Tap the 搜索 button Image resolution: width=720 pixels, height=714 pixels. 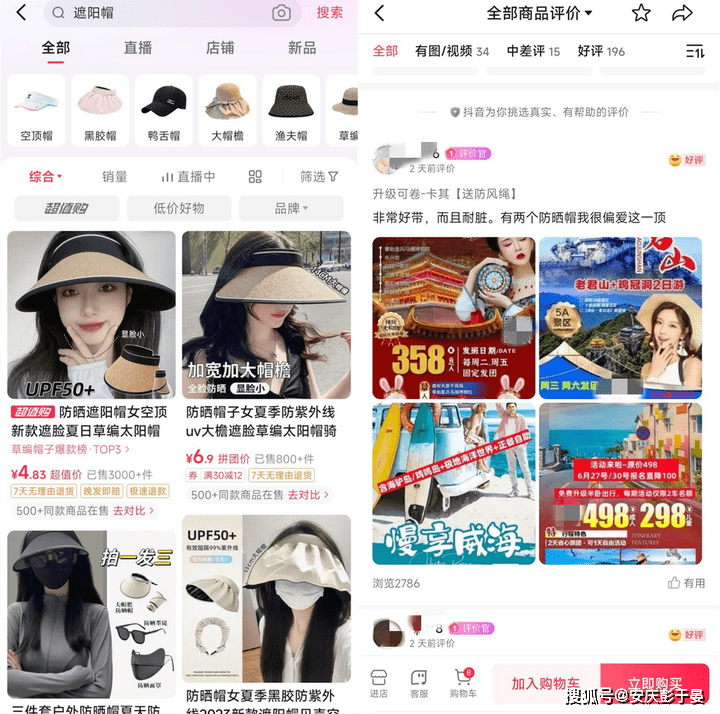click(x=330, y=13)
